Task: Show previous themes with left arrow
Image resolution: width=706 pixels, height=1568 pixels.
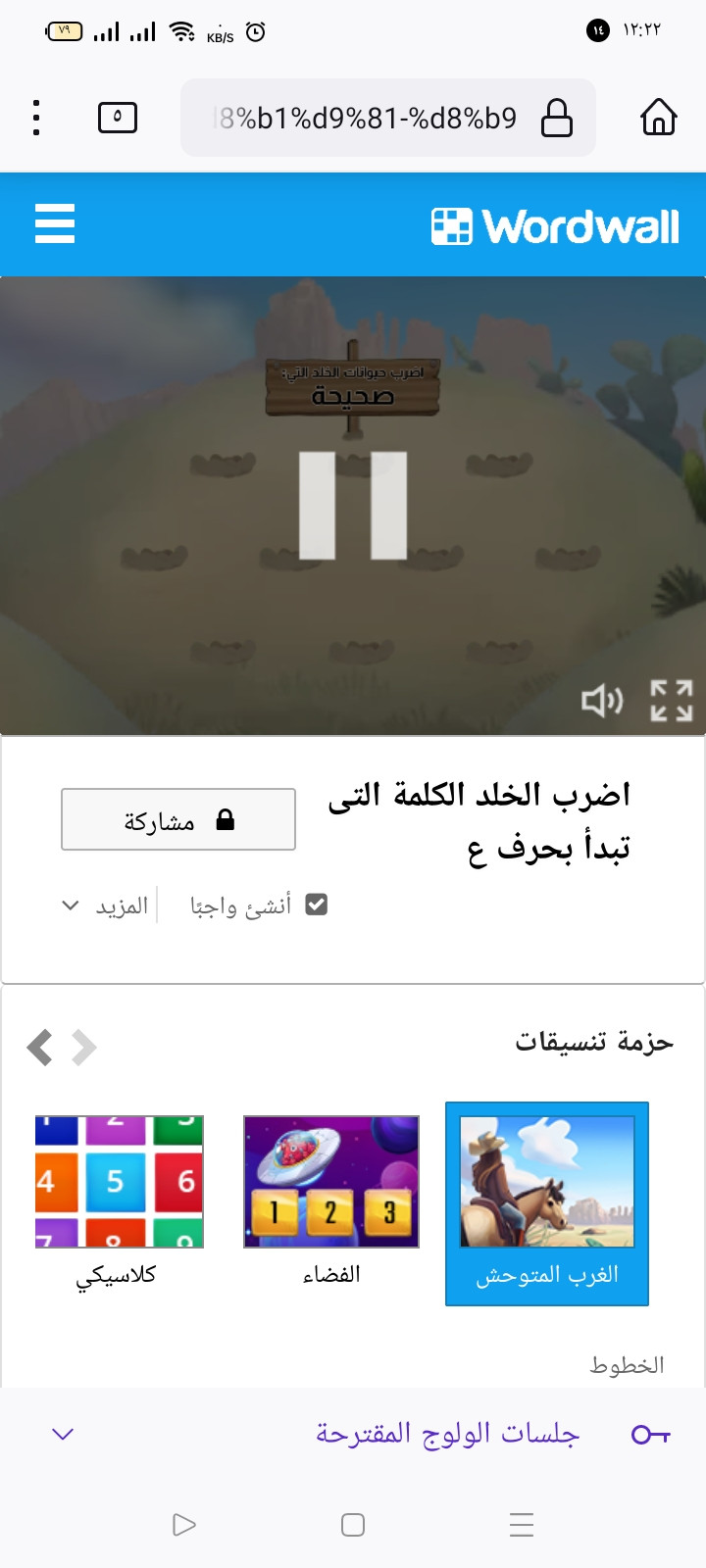Action: click(x=39, y=1047)
